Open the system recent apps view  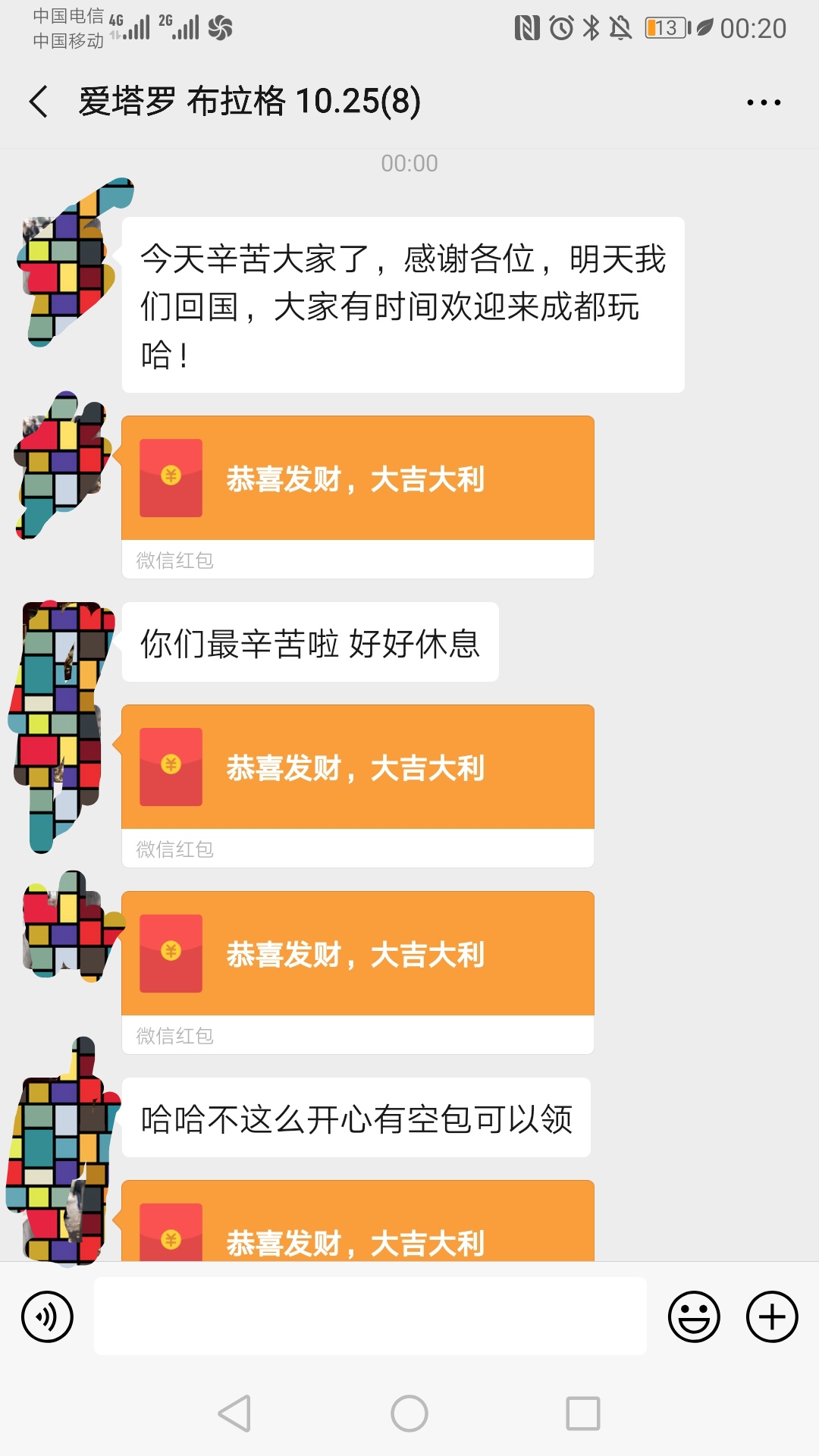click(x=582, y=1414)
